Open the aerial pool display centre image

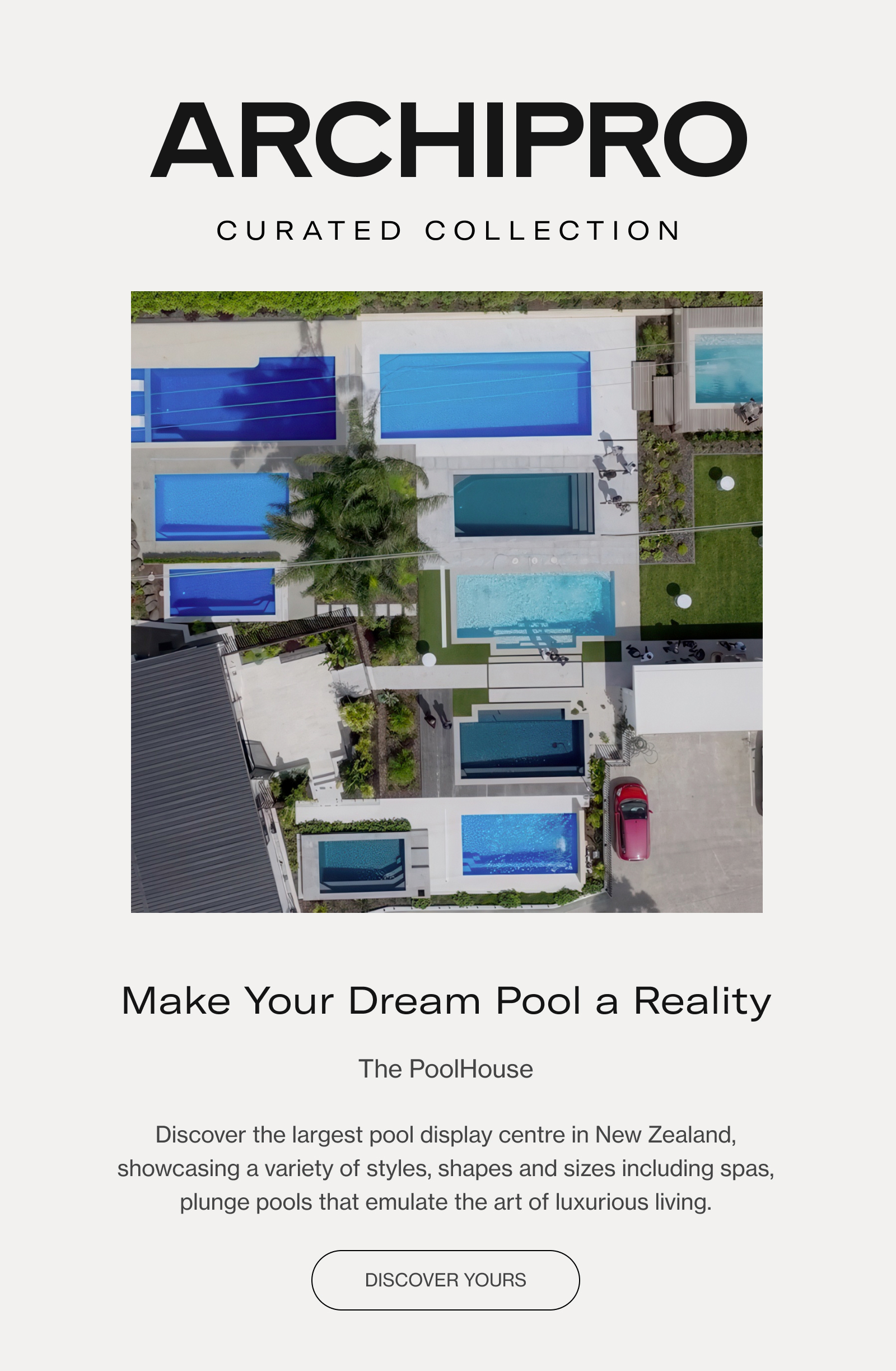coord(446,601)
